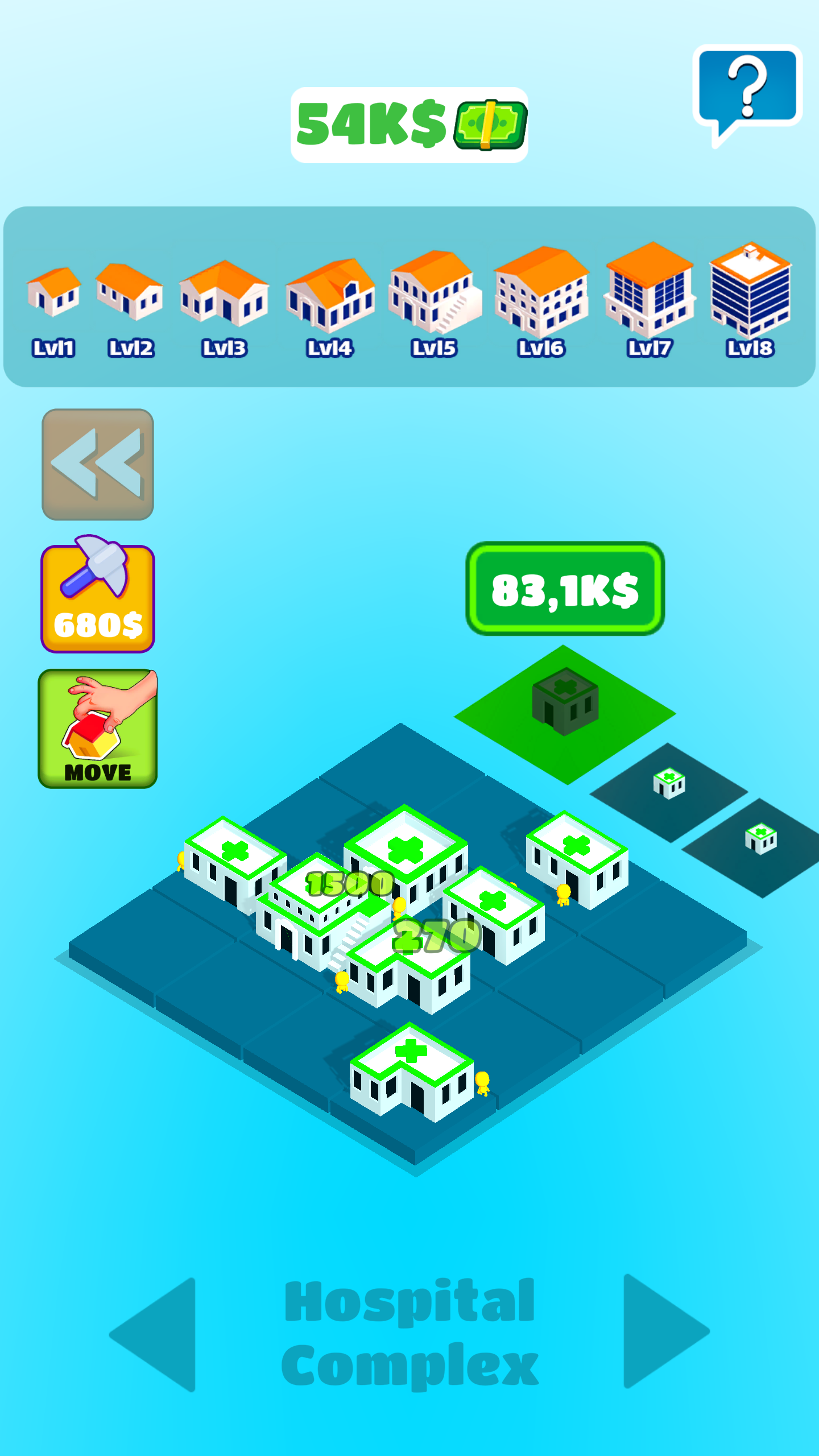
Task: Activate the MOVE building button
Action: pyautogui.click(x=98, y=729)
